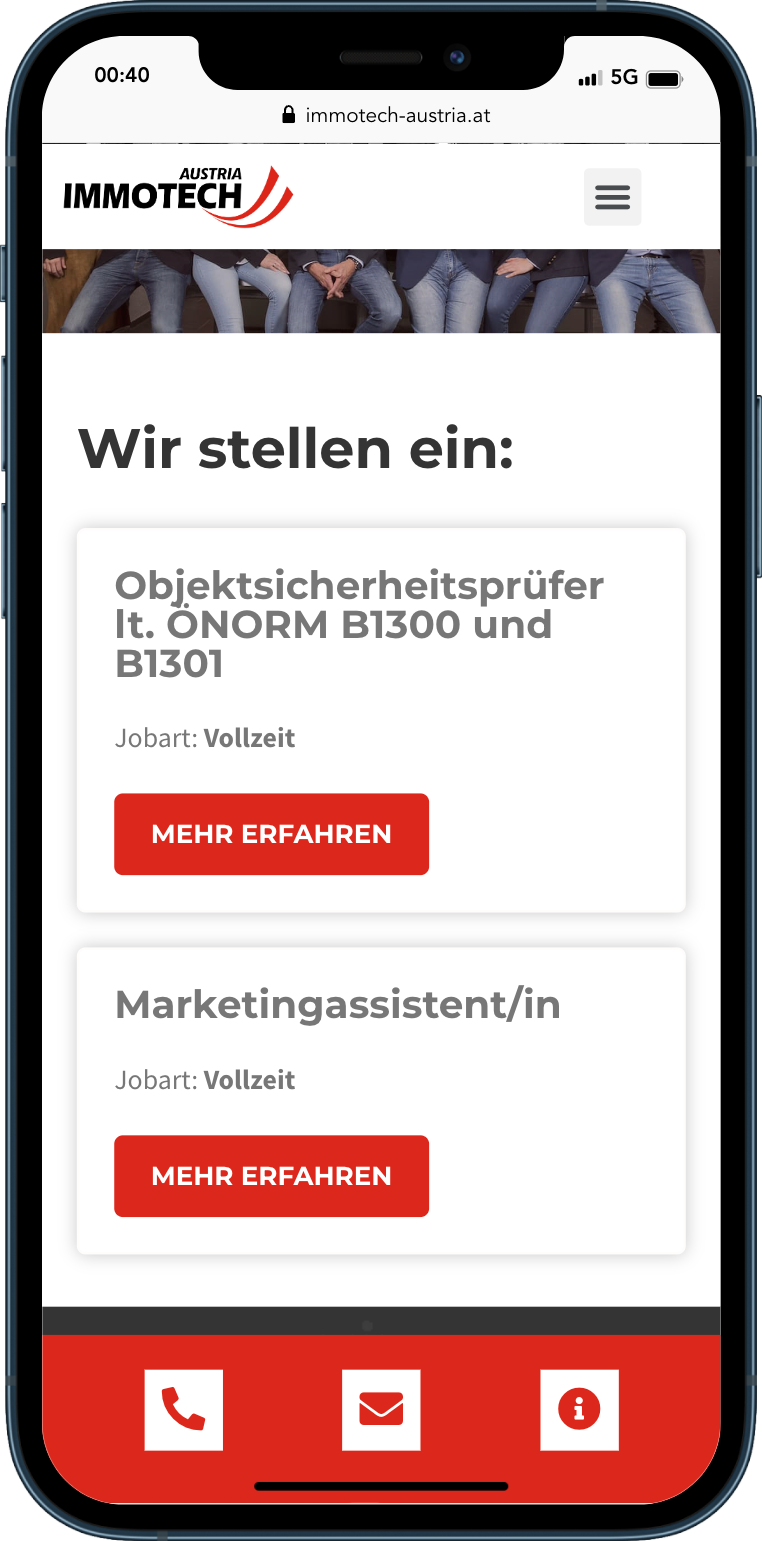Tap the immotech-austria.at address bar
This screenshot has width=762, height=1541.
tap(386, 115)
